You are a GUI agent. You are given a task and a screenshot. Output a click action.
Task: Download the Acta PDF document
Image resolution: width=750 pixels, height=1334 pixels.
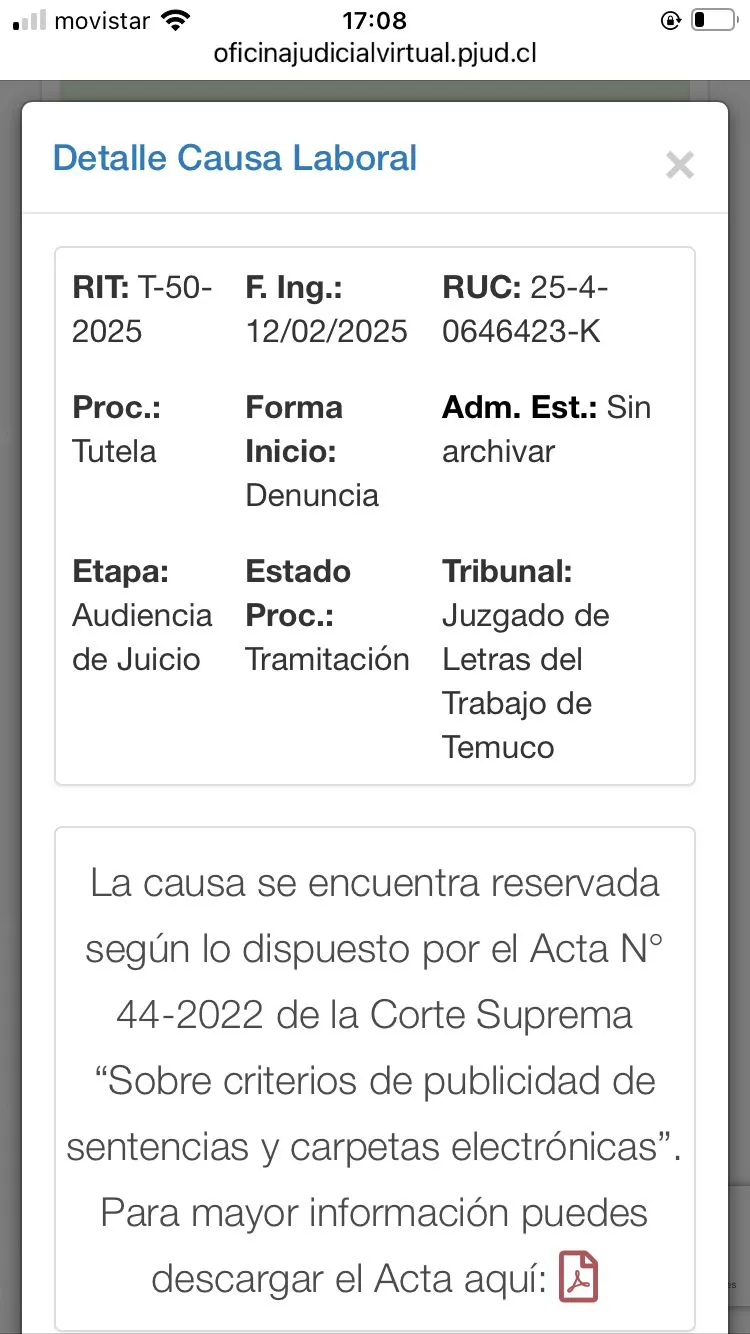click(x=578, y=1277)
